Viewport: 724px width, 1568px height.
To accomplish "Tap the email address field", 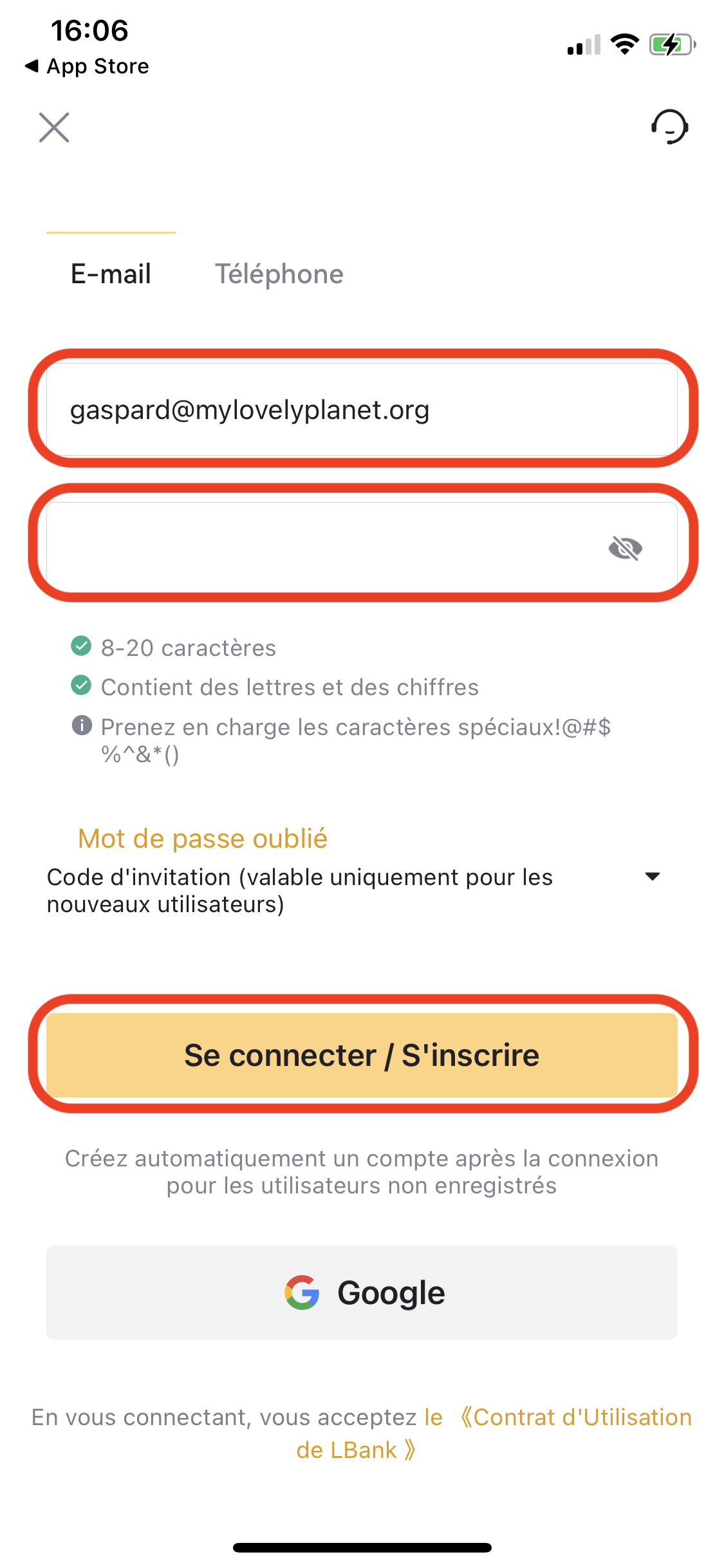I will (x=362, y=409).
